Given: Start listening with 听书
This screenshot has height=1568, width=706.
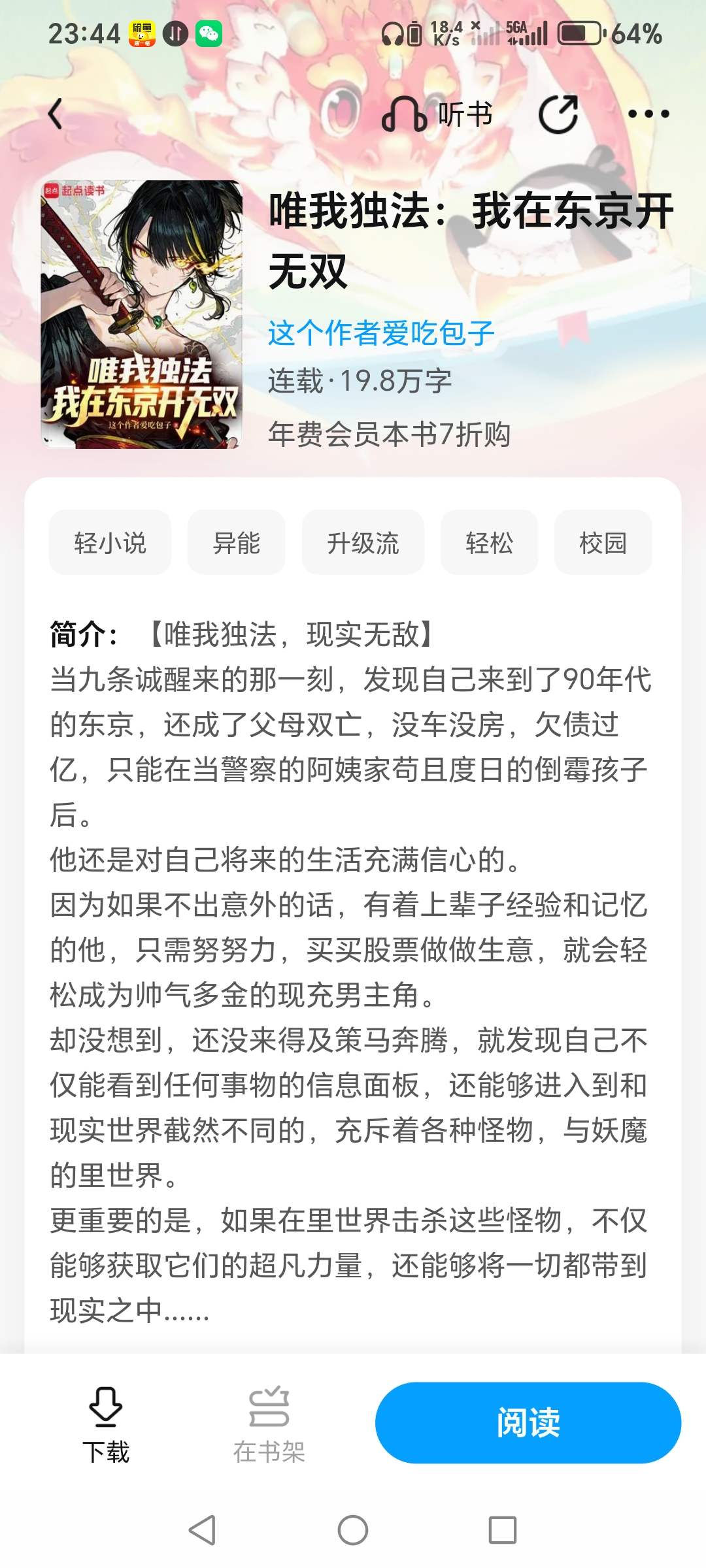Looking at the screenshot, I should pyautogui.click(x=437, y=114).
